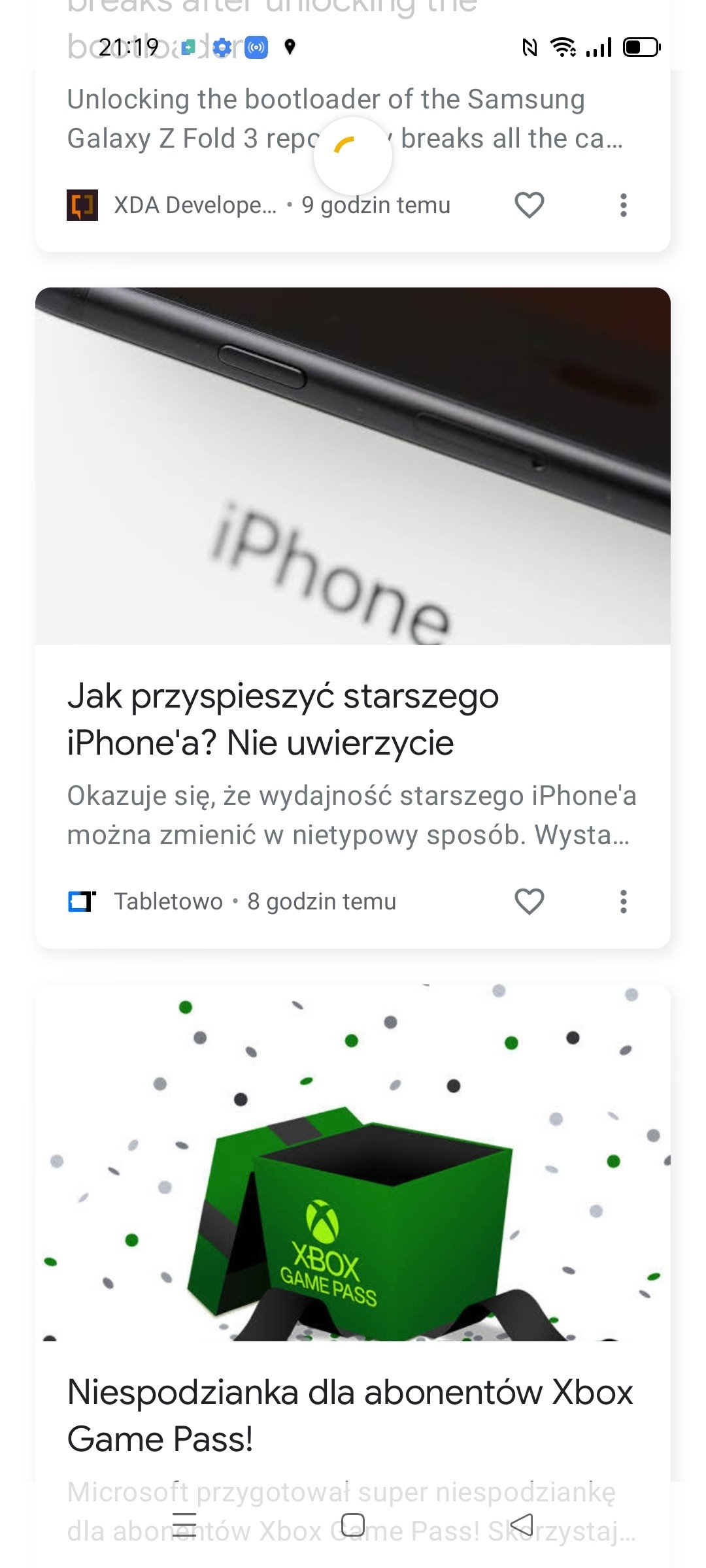Open more options for the Tabletowo article
The height and width of the screenshot is (1568, 706).
click(x=623, y=902)
